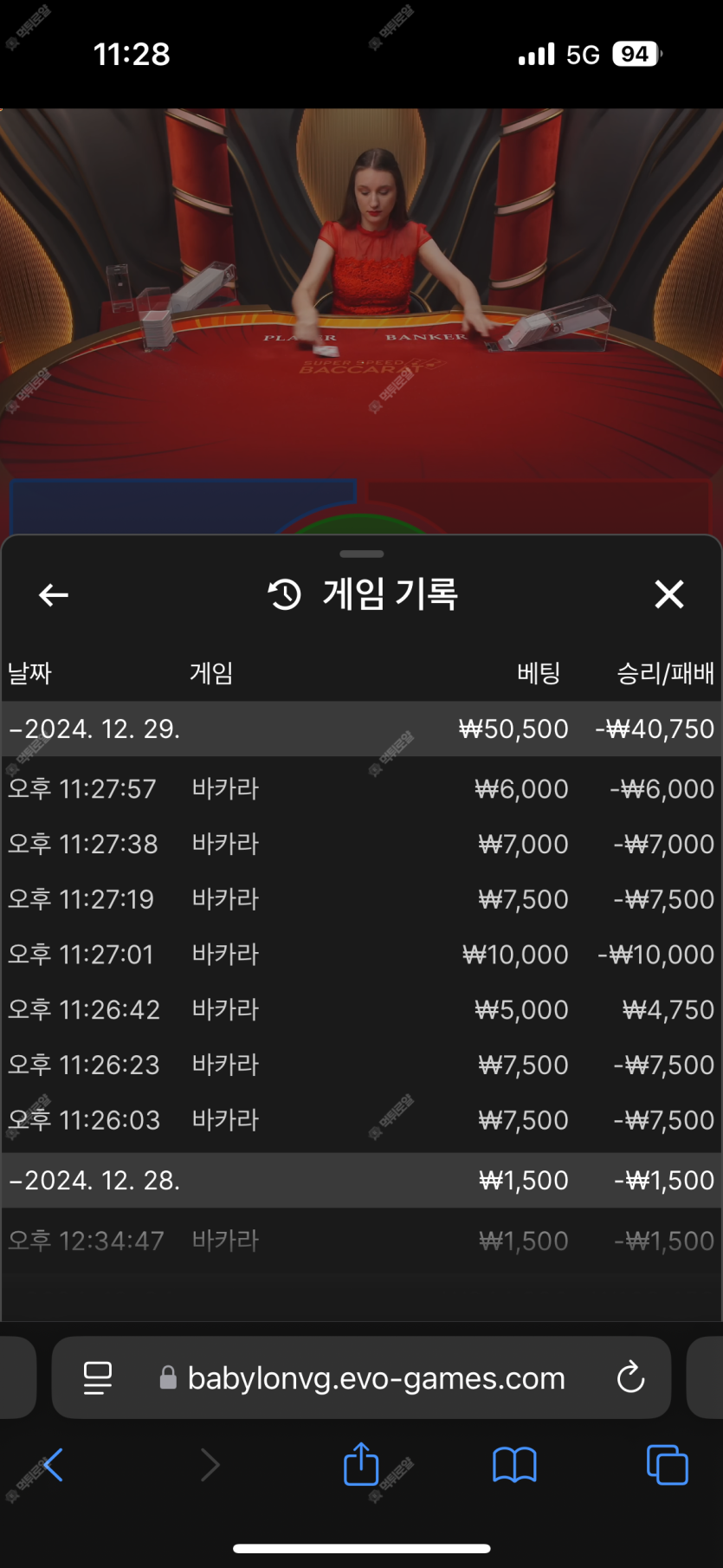Open the 오후 11:26:42 winning round
This screenshot has height=1568, width=723.
[361, 1009]
